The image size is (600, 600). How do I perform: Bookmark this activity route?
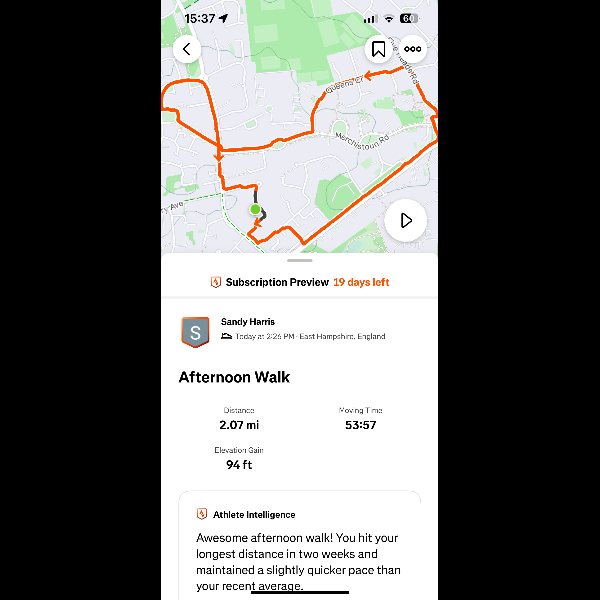tap(378, 49)
